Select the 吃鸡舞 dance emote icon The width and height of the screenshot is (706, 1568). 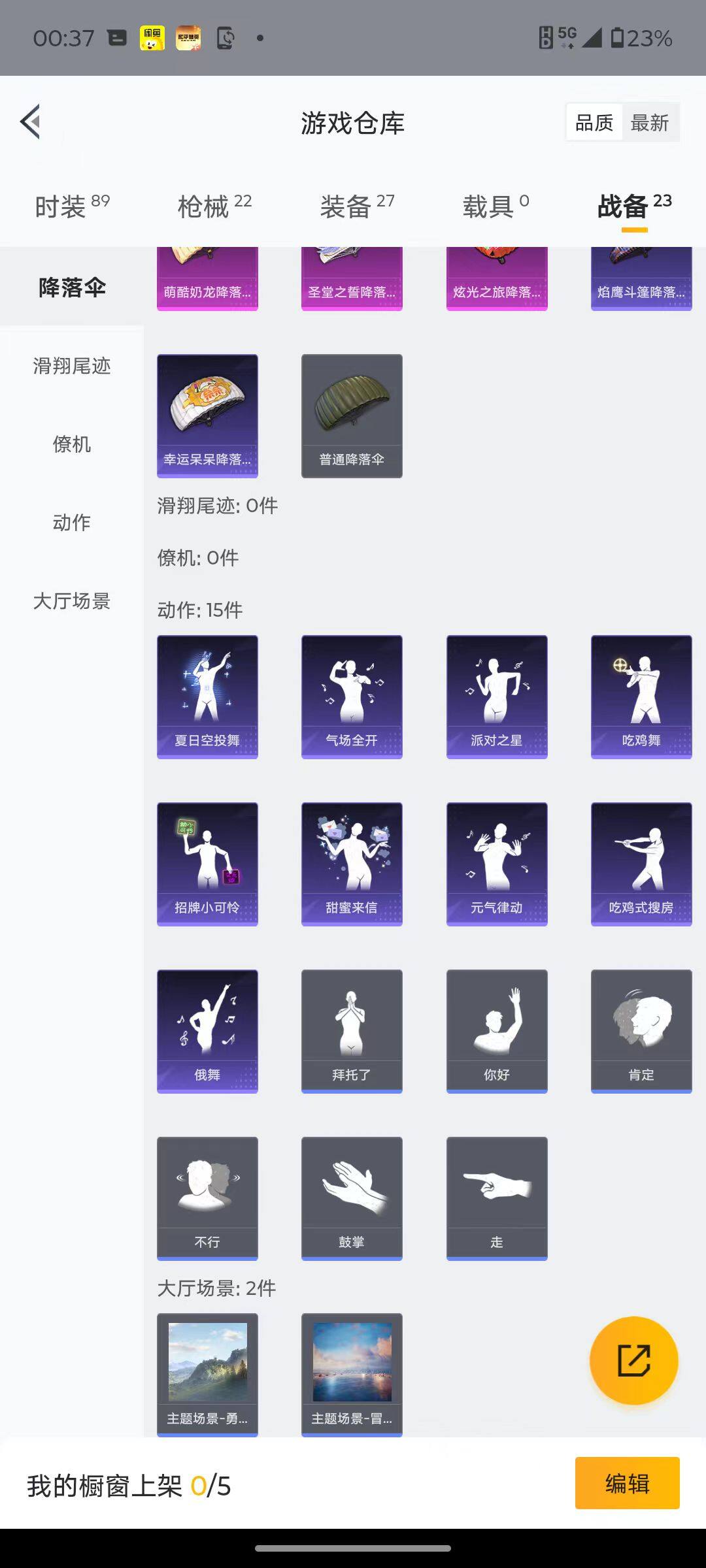pyautogui.click(x=641, y=694)
